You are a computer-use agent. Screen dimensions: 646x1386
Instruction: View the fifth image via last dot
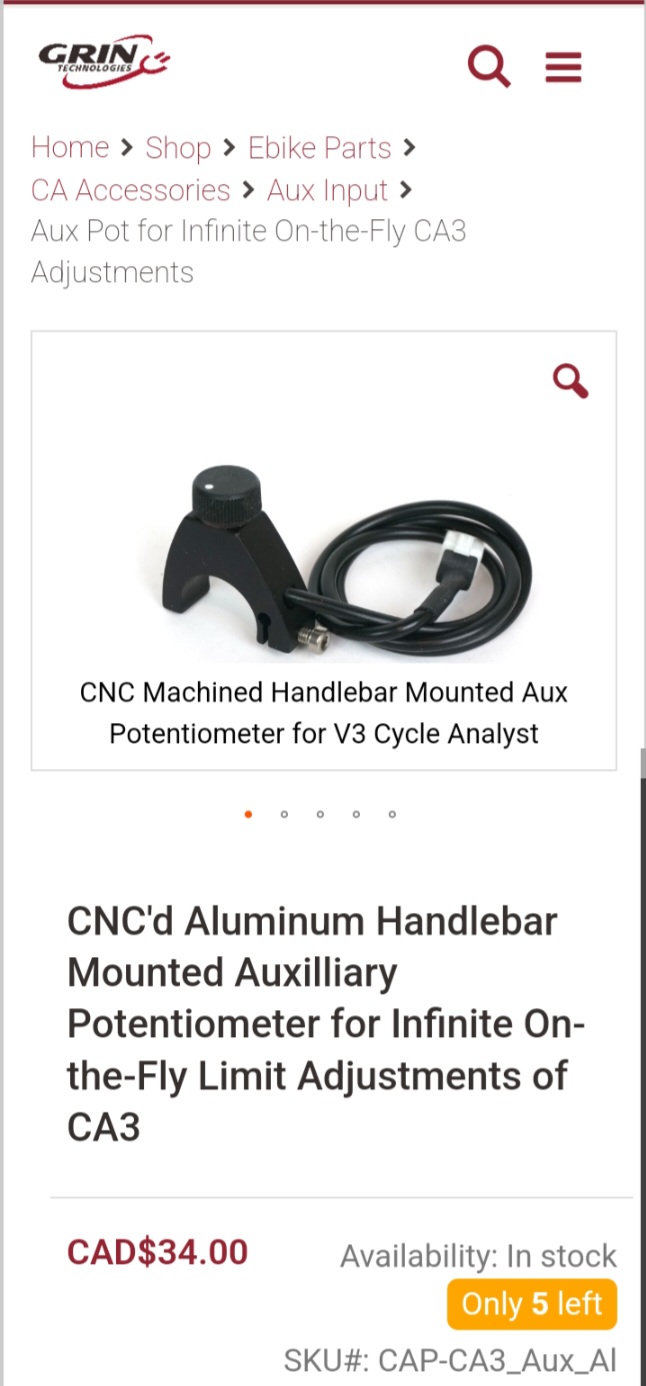click(392, 814)
